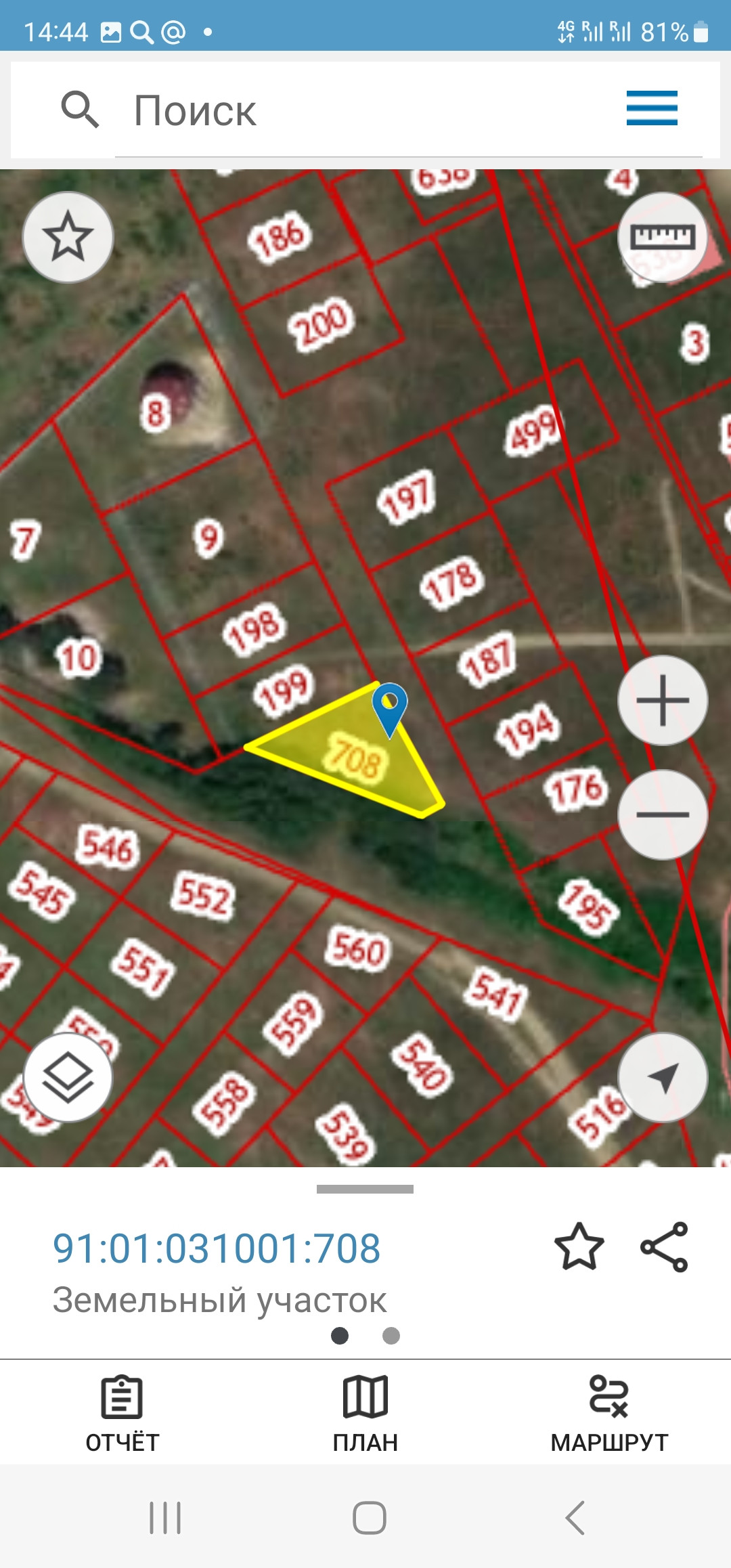
Task: Tap the favorites star on the map
Action: 68,237
